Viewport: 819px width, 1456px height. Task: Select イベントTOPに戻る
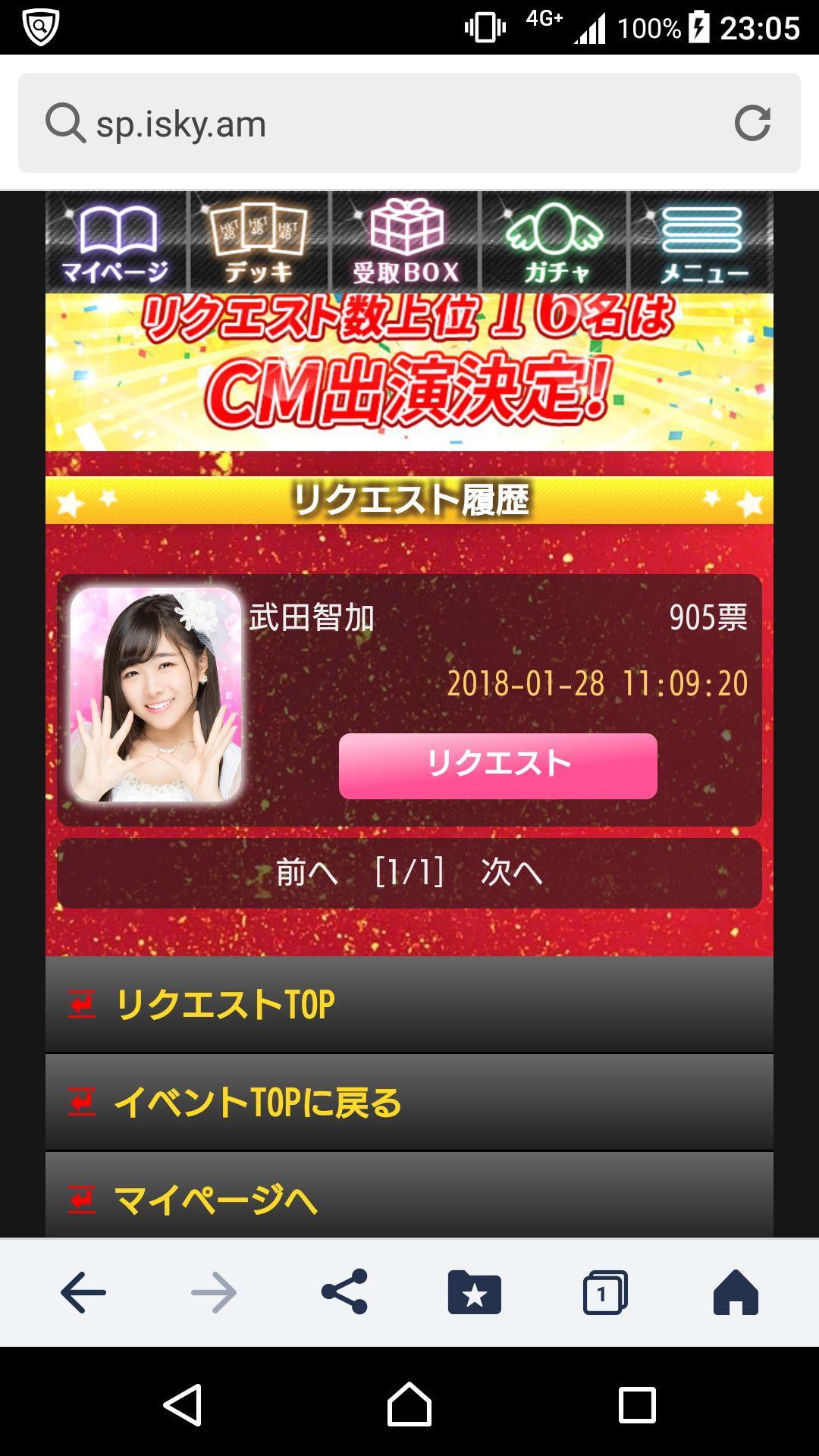pyautogui.click(x=409, y=1103)
